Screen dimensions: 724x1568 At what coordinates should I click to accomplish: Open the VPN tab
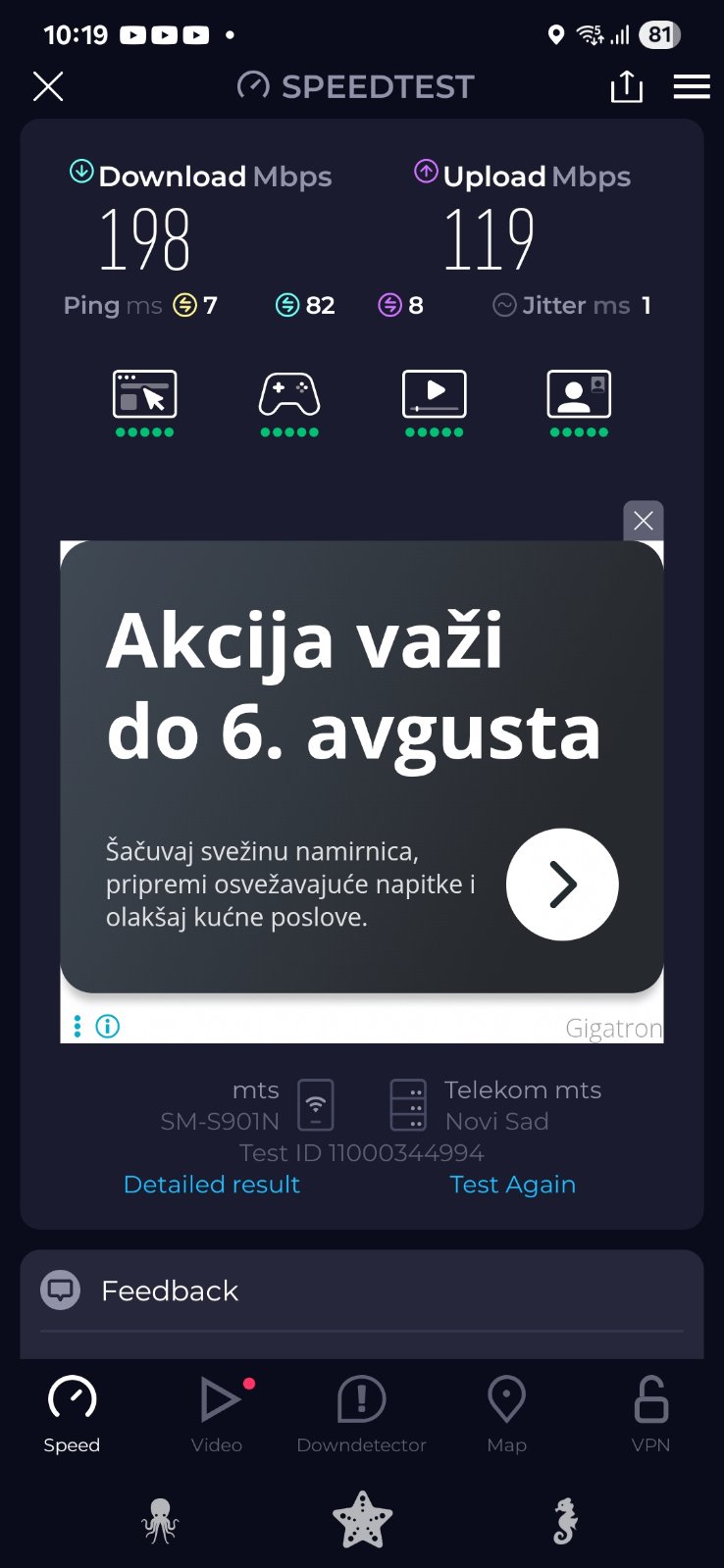pos(650,1414)
